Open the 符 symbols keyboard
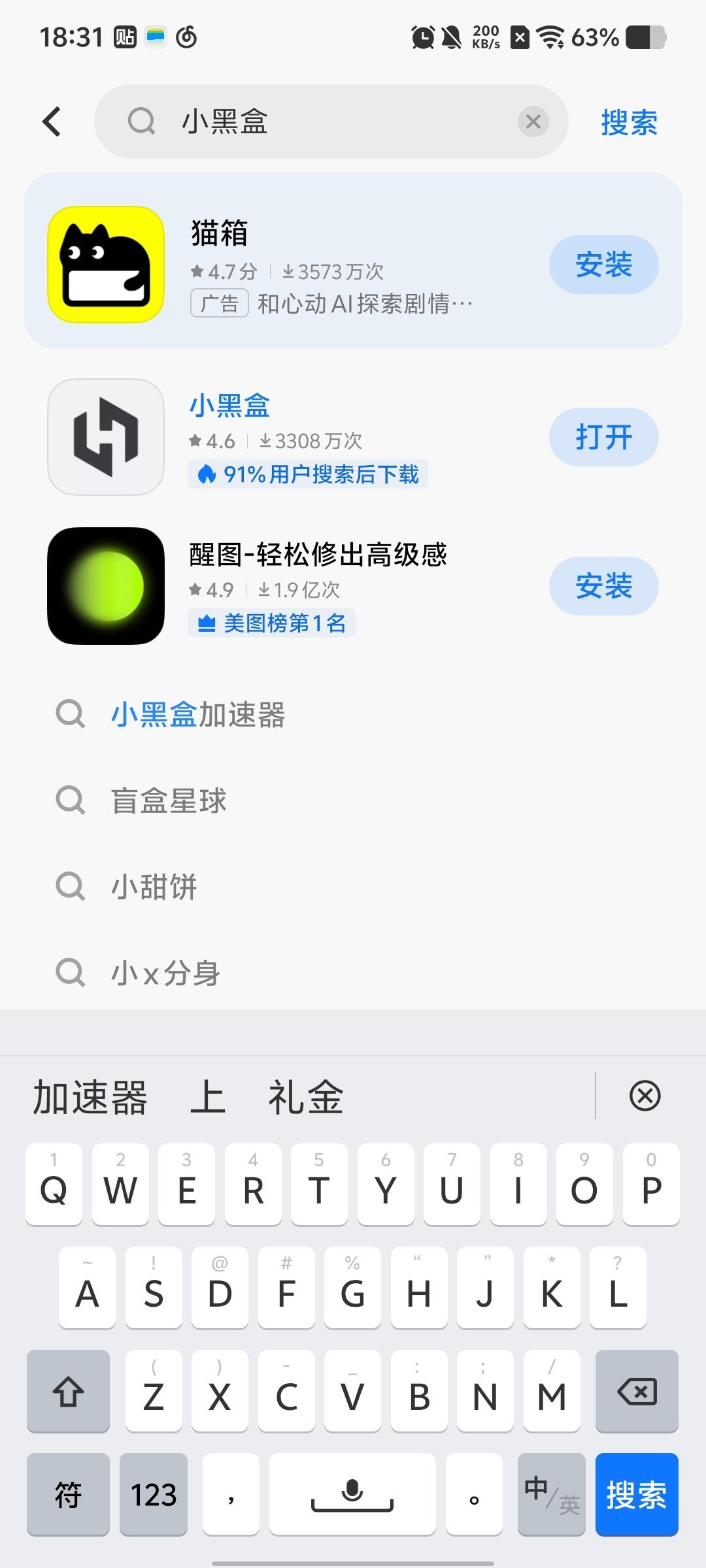Image resolution: width=706 pixels, height=1568 pixels. pos(68,1494)
